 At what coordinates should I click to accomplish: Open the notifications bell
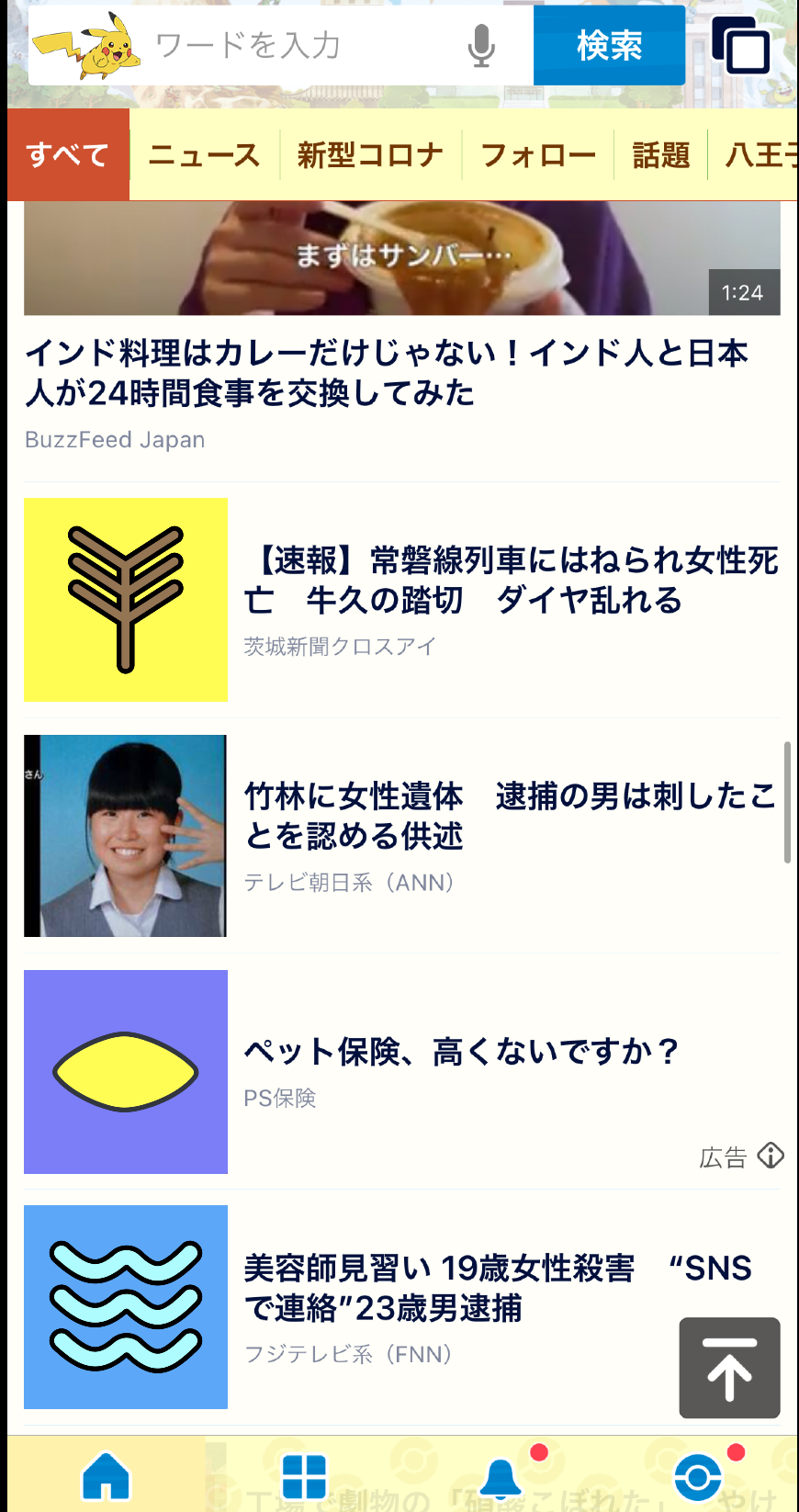point(501,1476)
